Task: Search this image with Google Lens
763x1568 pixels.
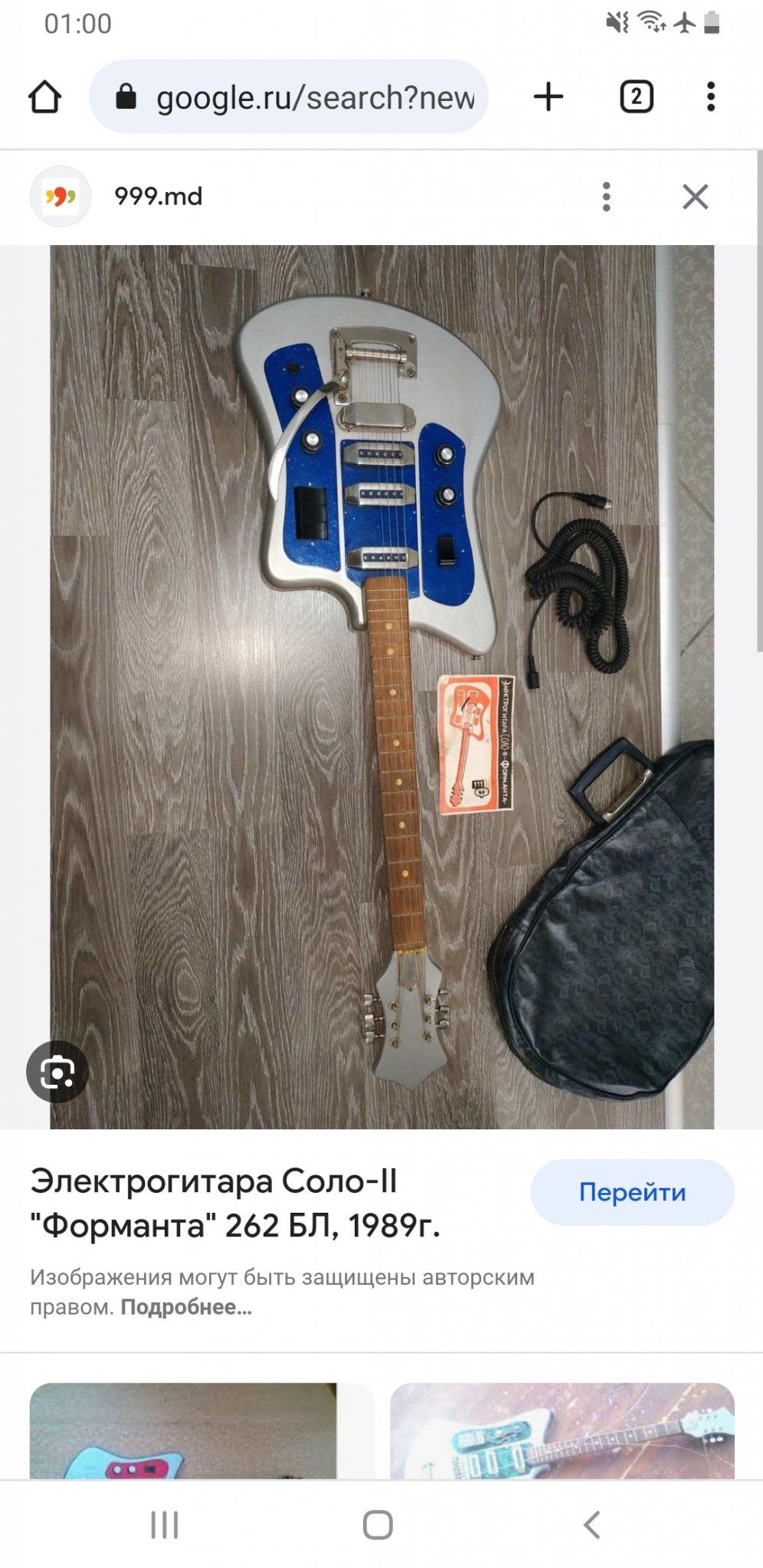Action: pos(57,1072)
